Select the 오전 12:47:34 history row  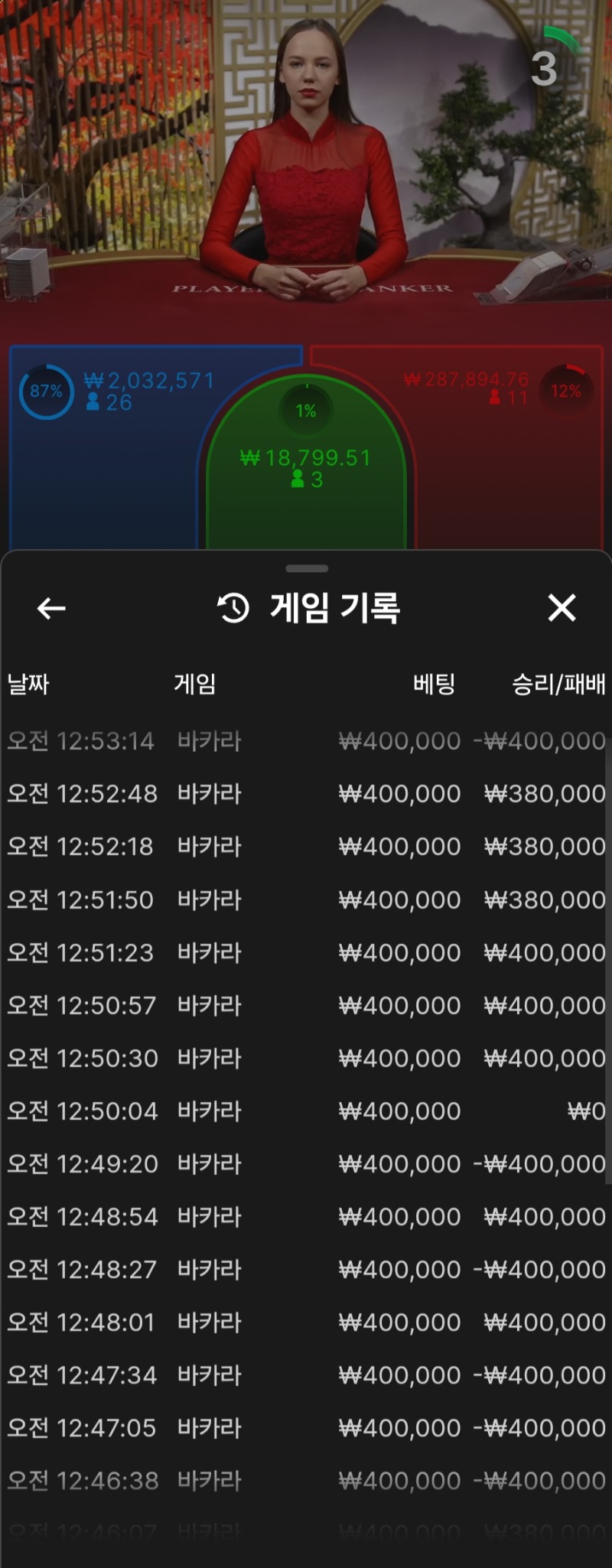tap(306, 1374)
